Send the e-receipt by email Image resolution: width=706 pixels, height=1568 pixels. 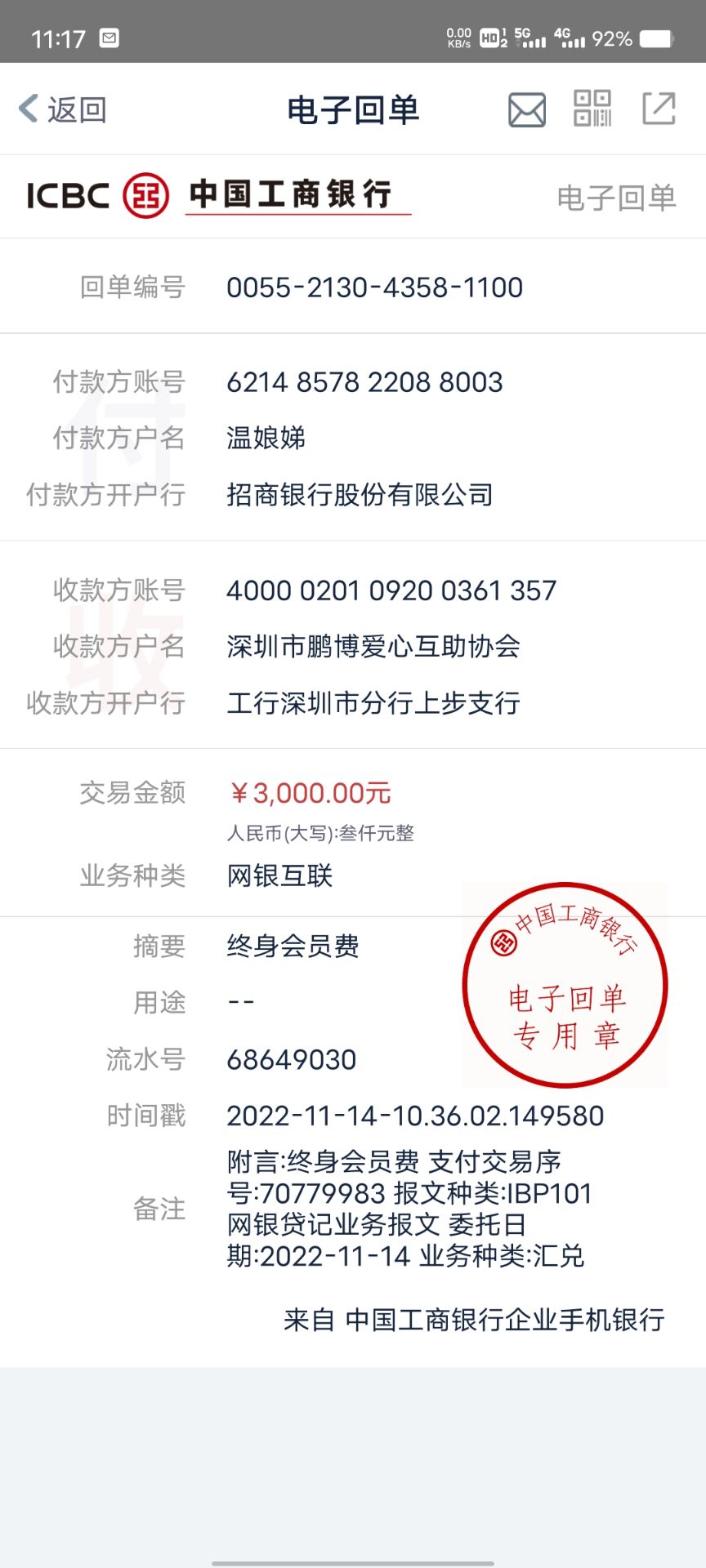coord(527,109)
